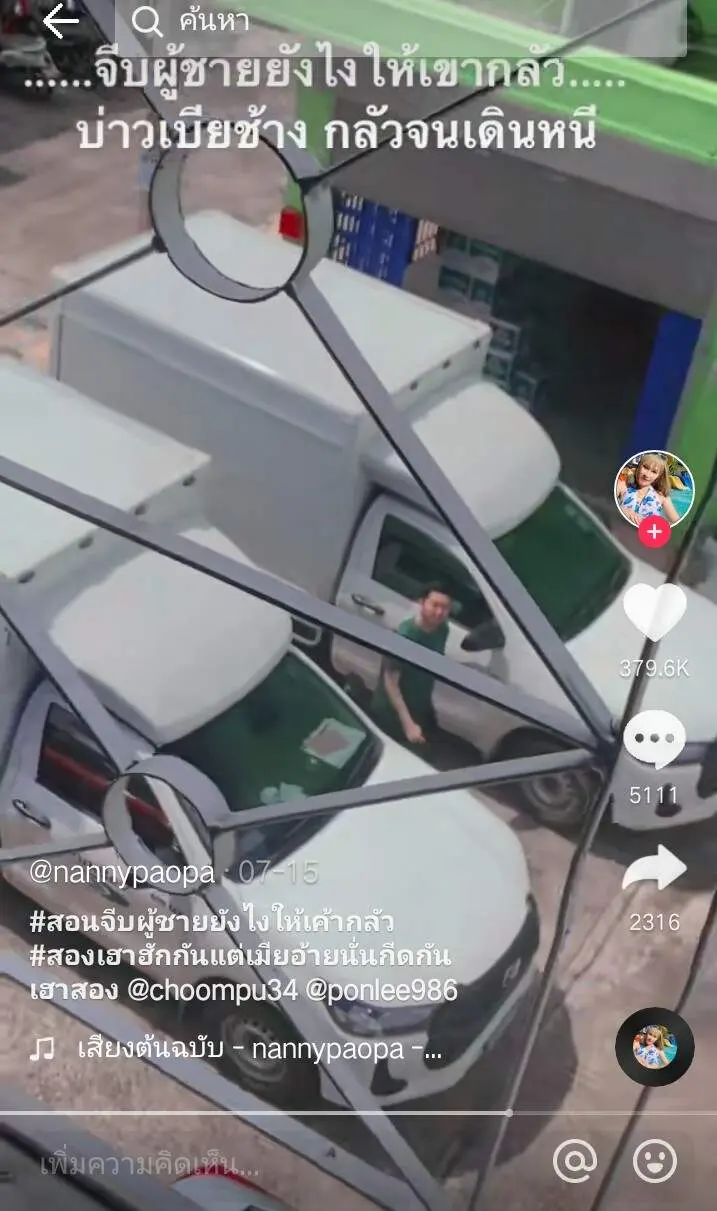Jump to a point on the video progress bar
The height and width of the screenshot is (1211, 717).
point(300,1113)
